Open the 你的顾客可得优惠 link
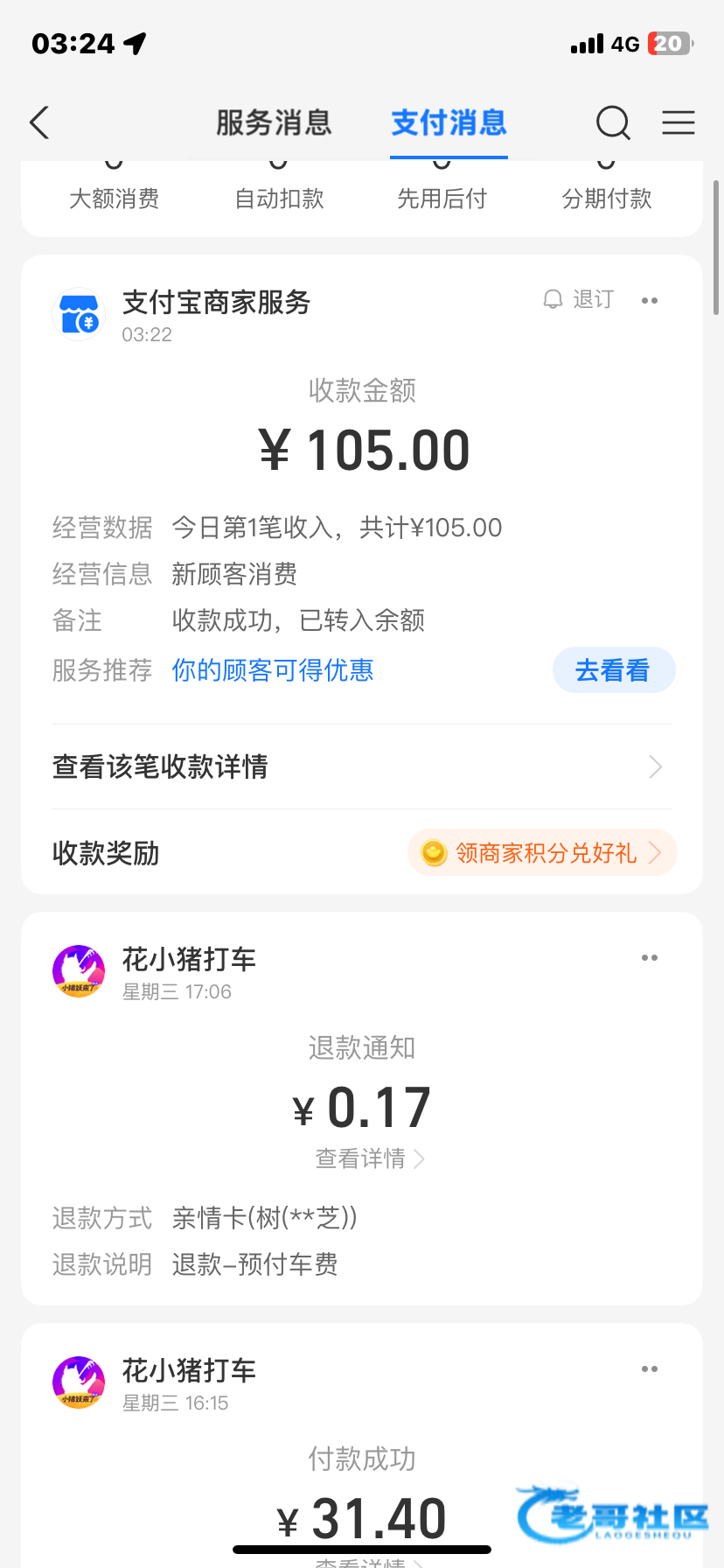Screen dimensions: 724x1568 pyautogui.click(x=273, y=670)
